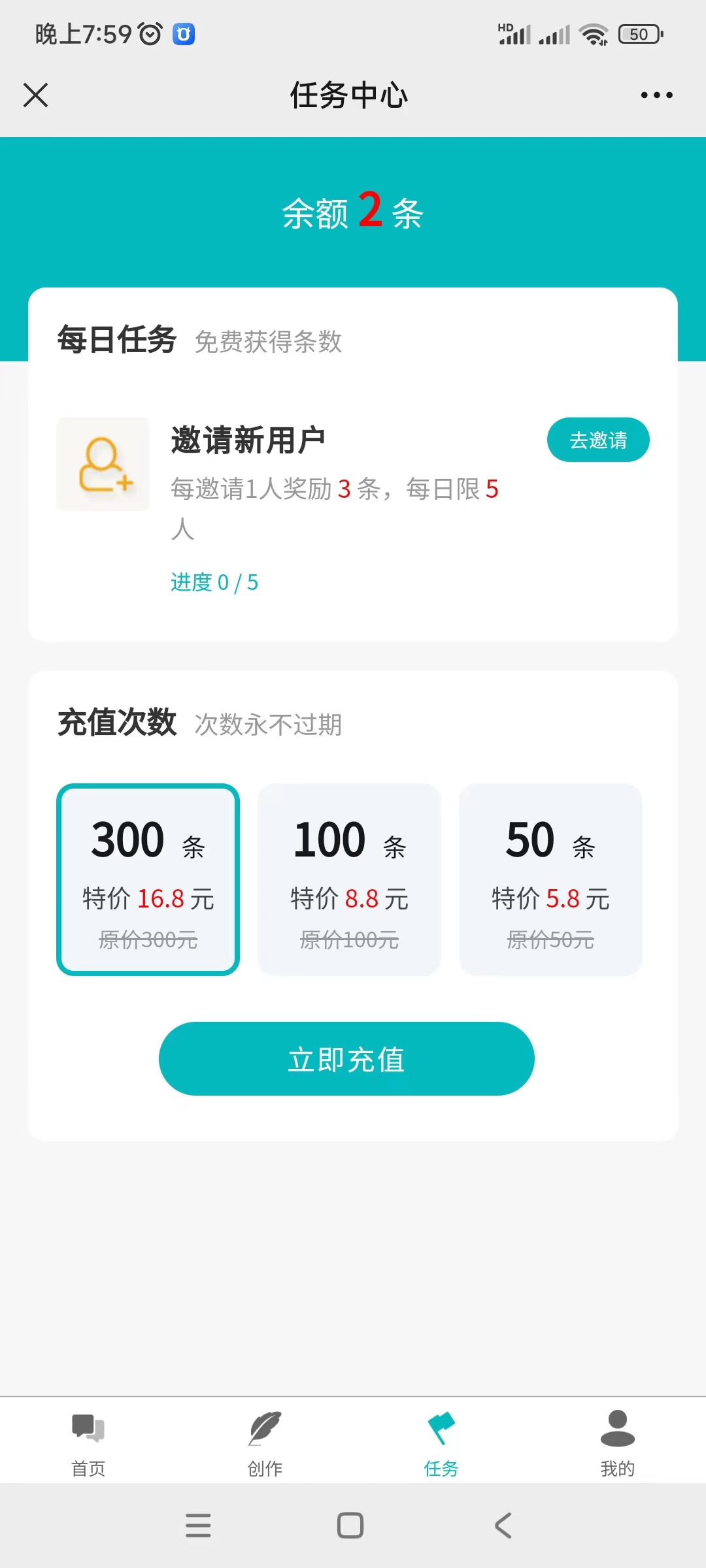Tap the 去邀请 button
This screenshot has width=706, height=1568.
point(598,440)
